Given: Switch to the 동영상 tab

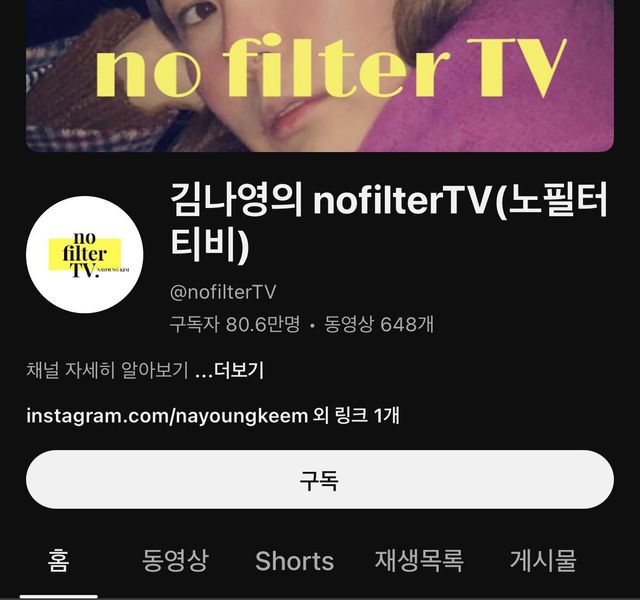Looking at the screenshot, I should tap(175, 560).
